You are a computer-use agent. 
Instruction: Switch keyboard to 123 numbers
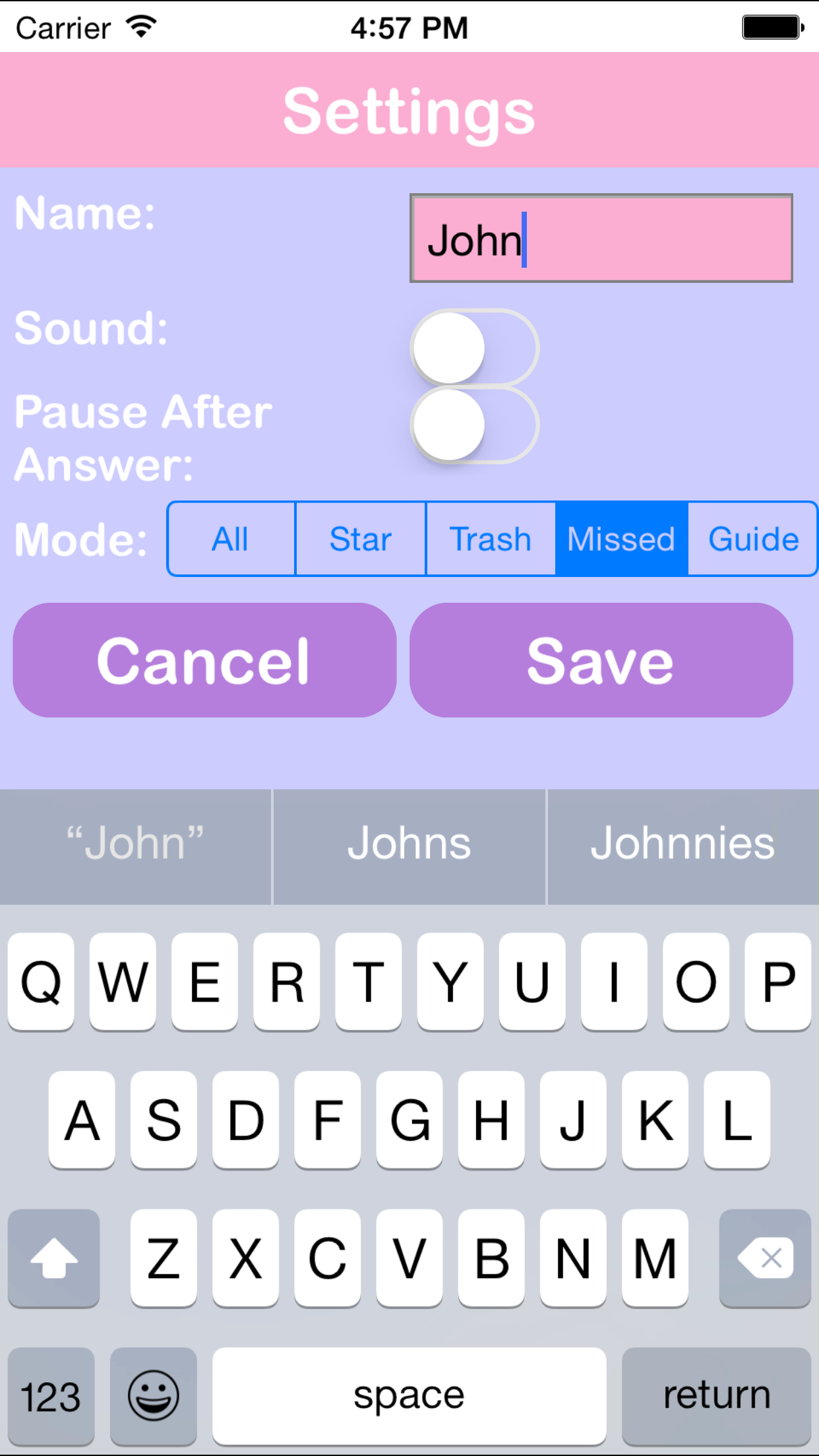pyautogui.click(x=51, y=1396)
